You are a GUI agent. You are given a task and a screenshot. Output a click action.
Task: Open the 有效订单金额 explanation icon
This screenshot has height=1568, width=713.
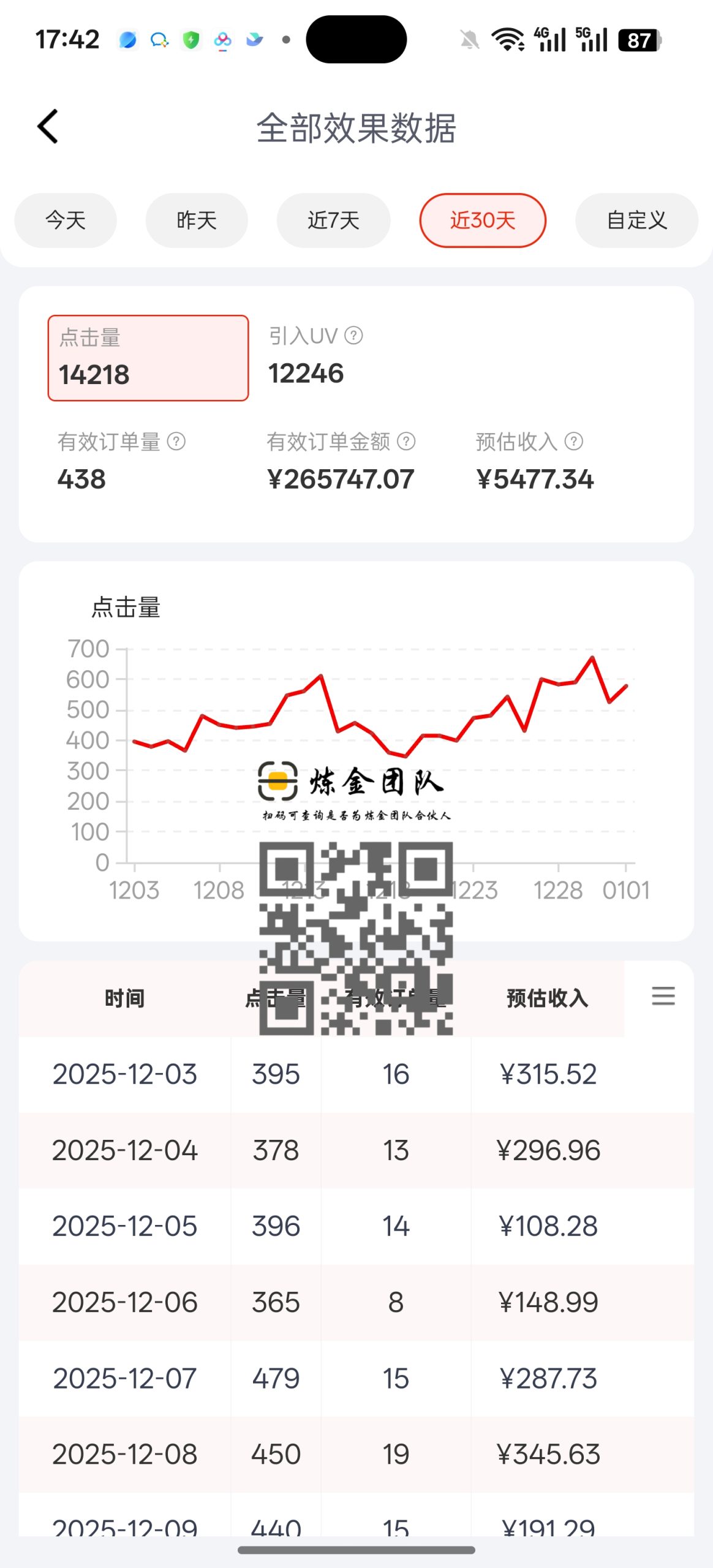pyautogui.click(x=405, y=441)
